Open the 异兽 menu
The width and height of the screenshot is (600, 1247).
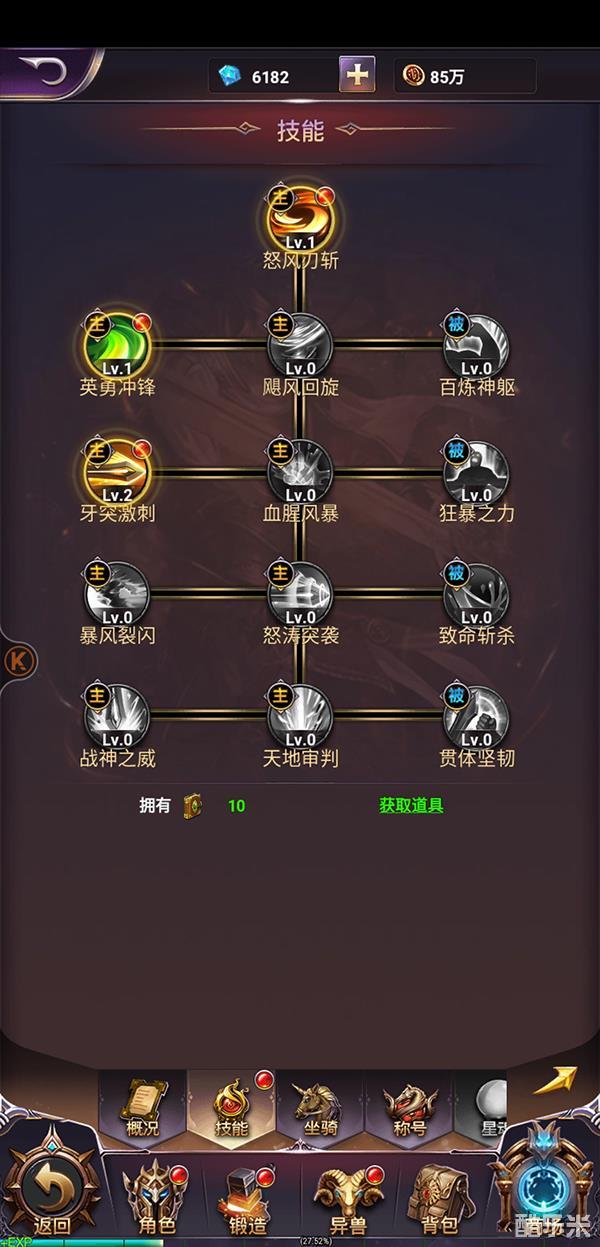click(x=343, y=1197)
